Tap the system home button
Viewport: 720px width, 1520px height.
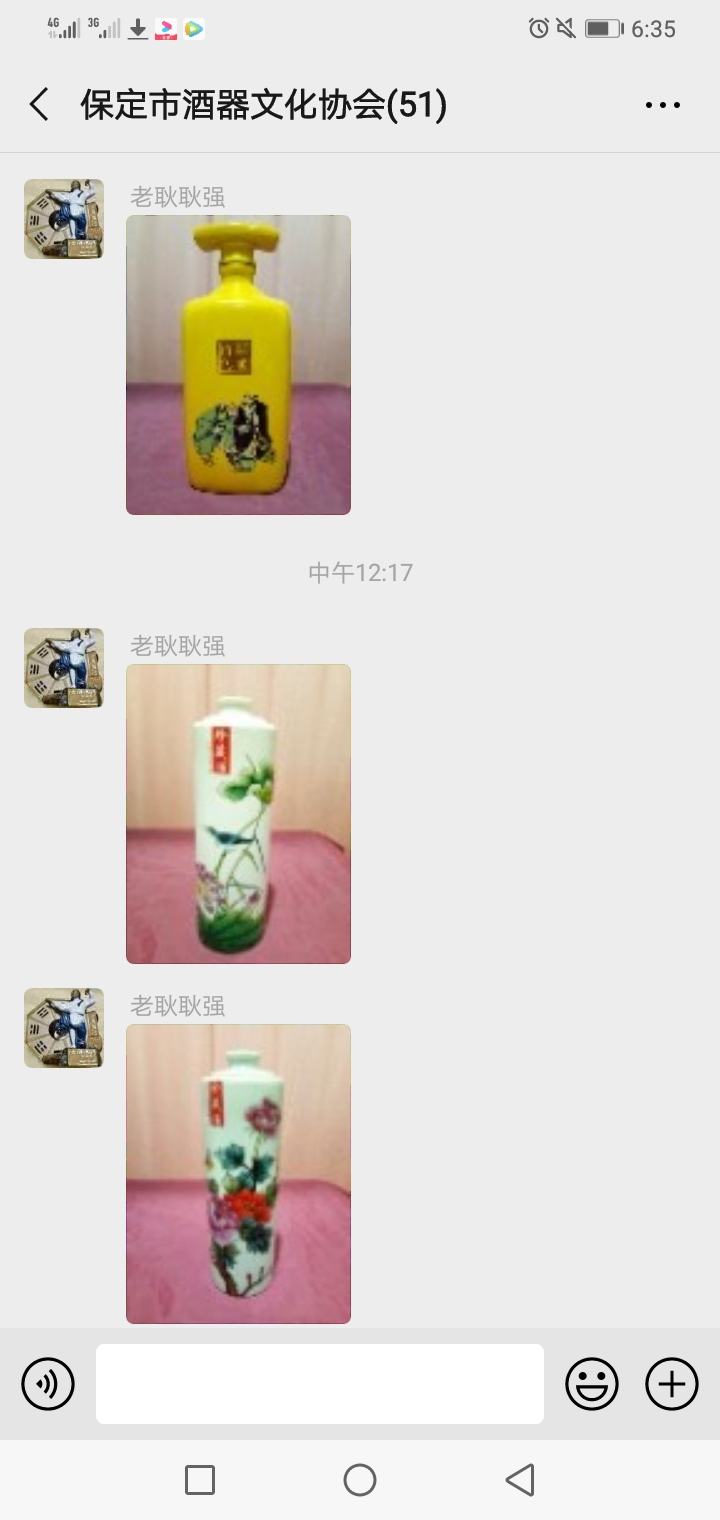click(360, 1480)
